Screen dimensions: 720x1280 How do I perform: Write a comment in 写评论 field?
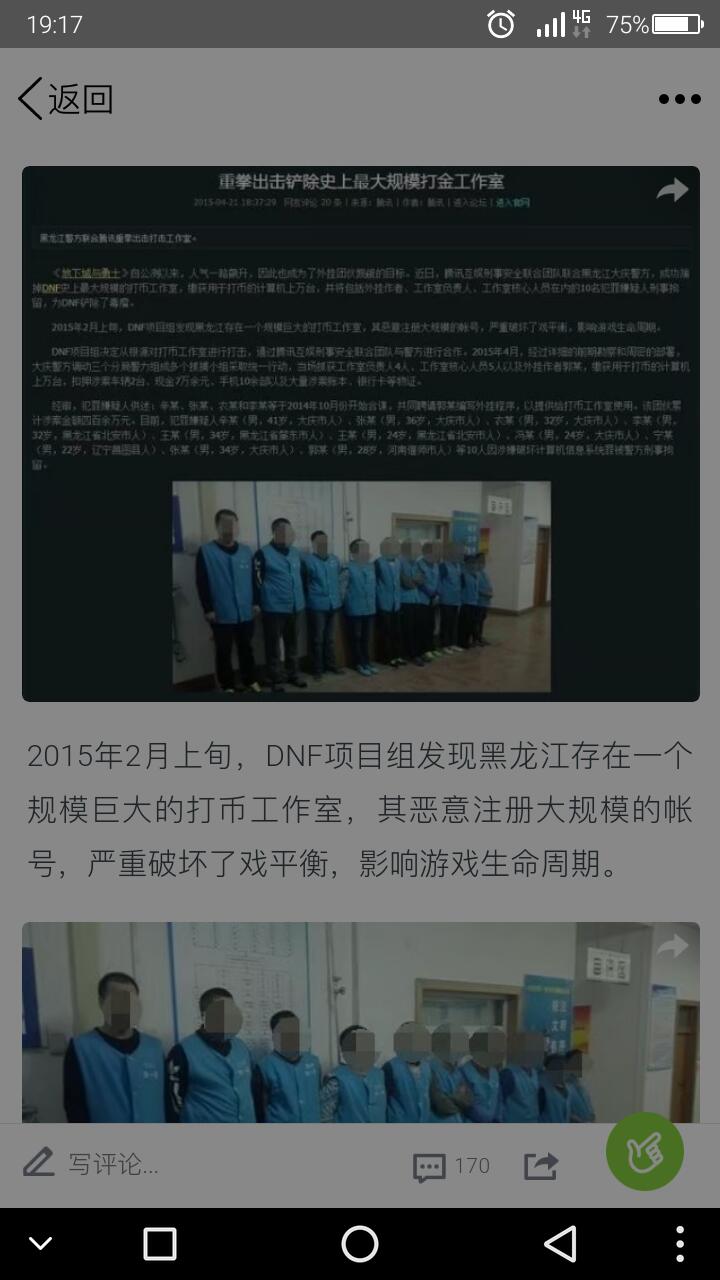click(x=112, y=1164)
